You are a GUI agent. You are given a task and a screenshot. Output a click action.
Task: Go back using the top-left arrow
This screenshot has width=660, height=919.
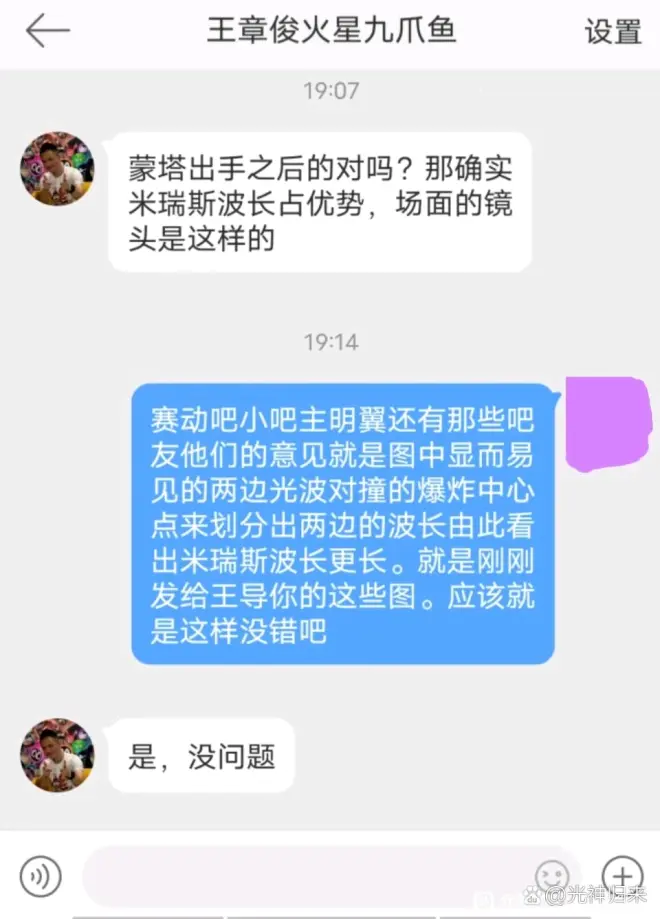coord(47,31)
